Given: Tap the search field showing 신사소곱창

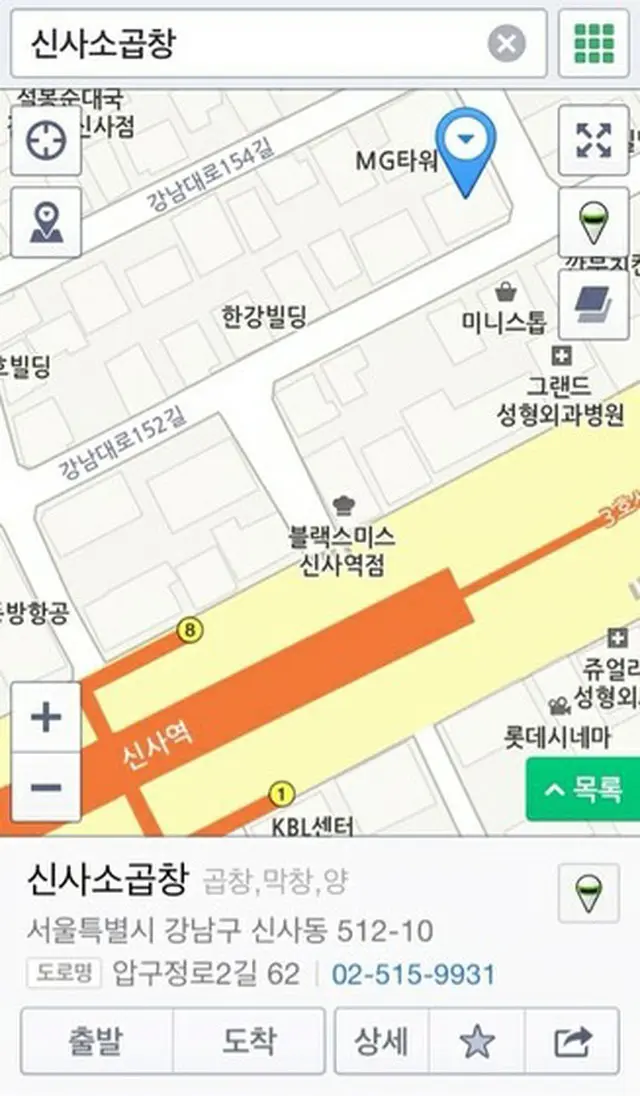Looking at the screenshot, I should point(250,44).
